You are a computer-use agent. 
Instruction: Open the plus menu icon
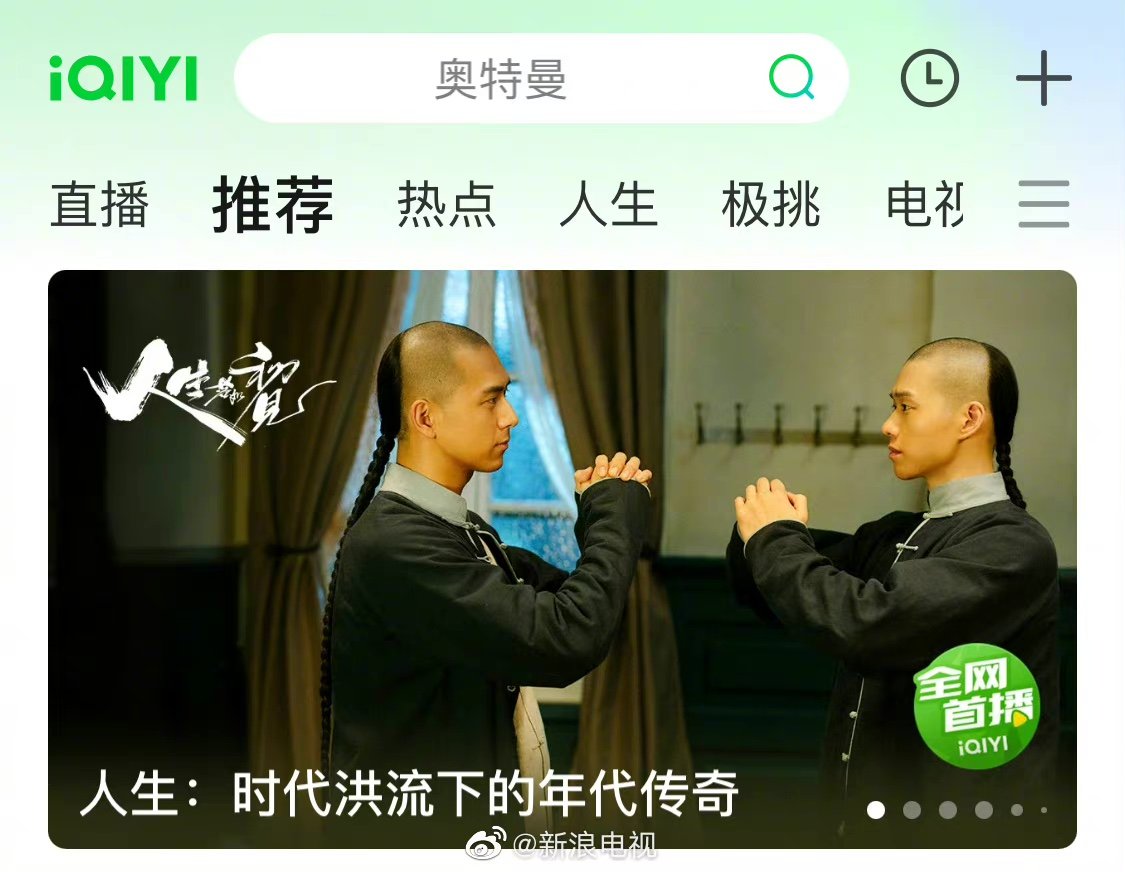point(1043,79)
